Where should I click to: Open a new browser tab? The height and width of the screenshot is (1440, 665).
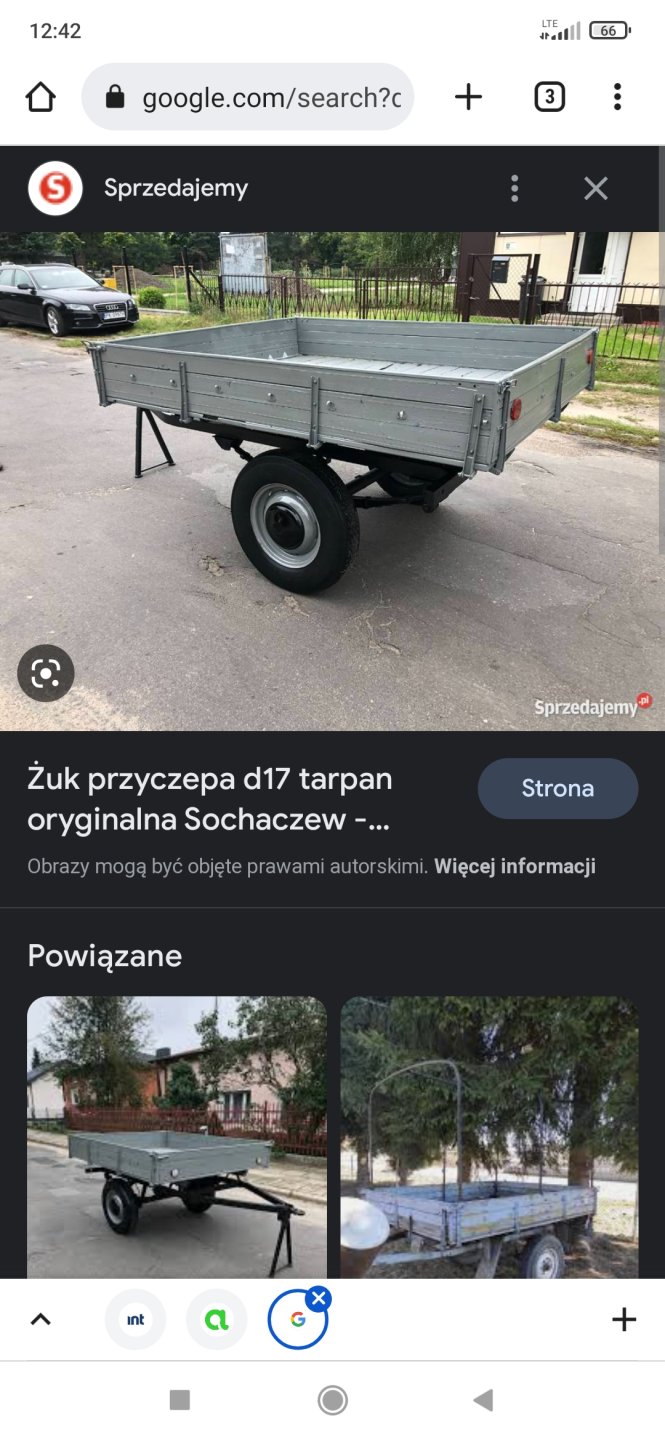468,97
